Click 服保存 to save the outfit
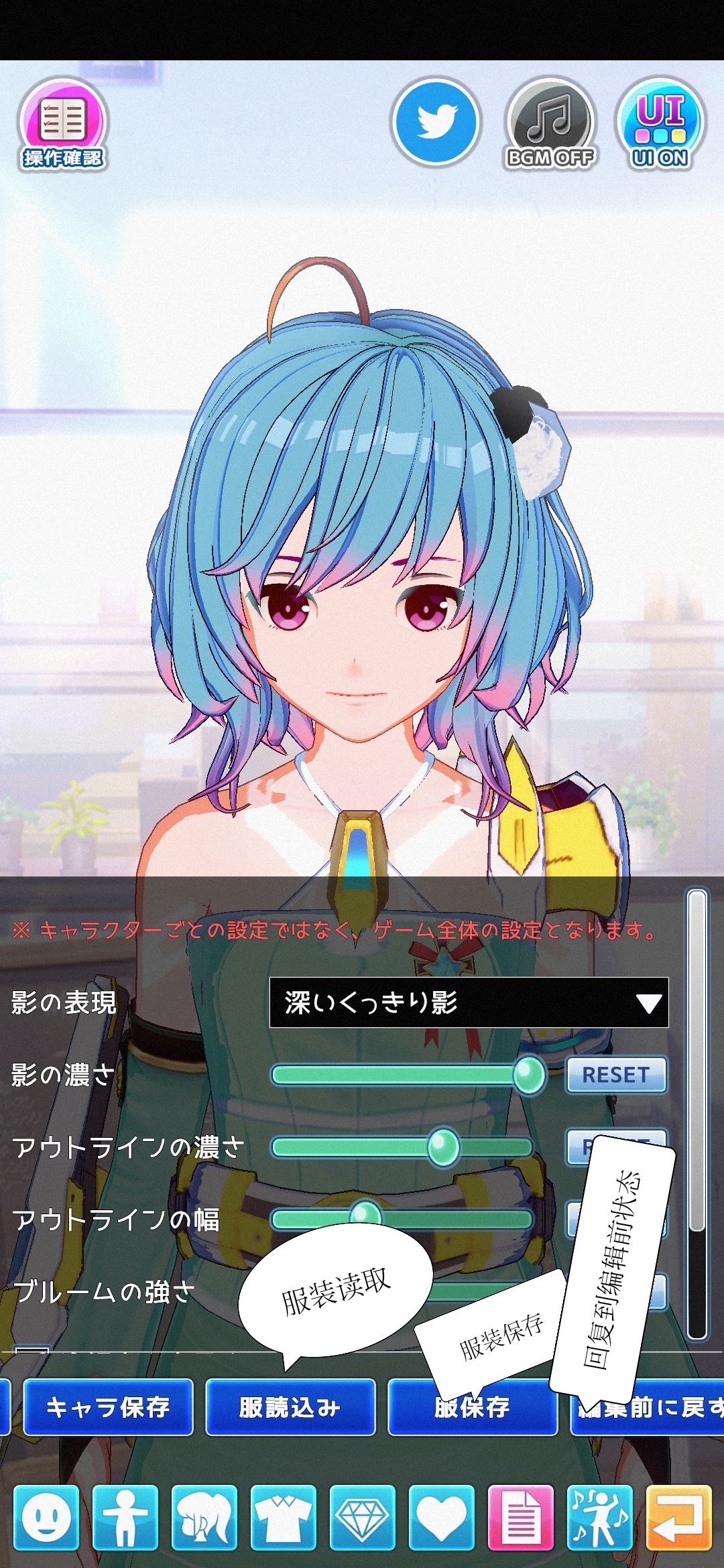The image size is (724, 1568). click(474, 1408)
